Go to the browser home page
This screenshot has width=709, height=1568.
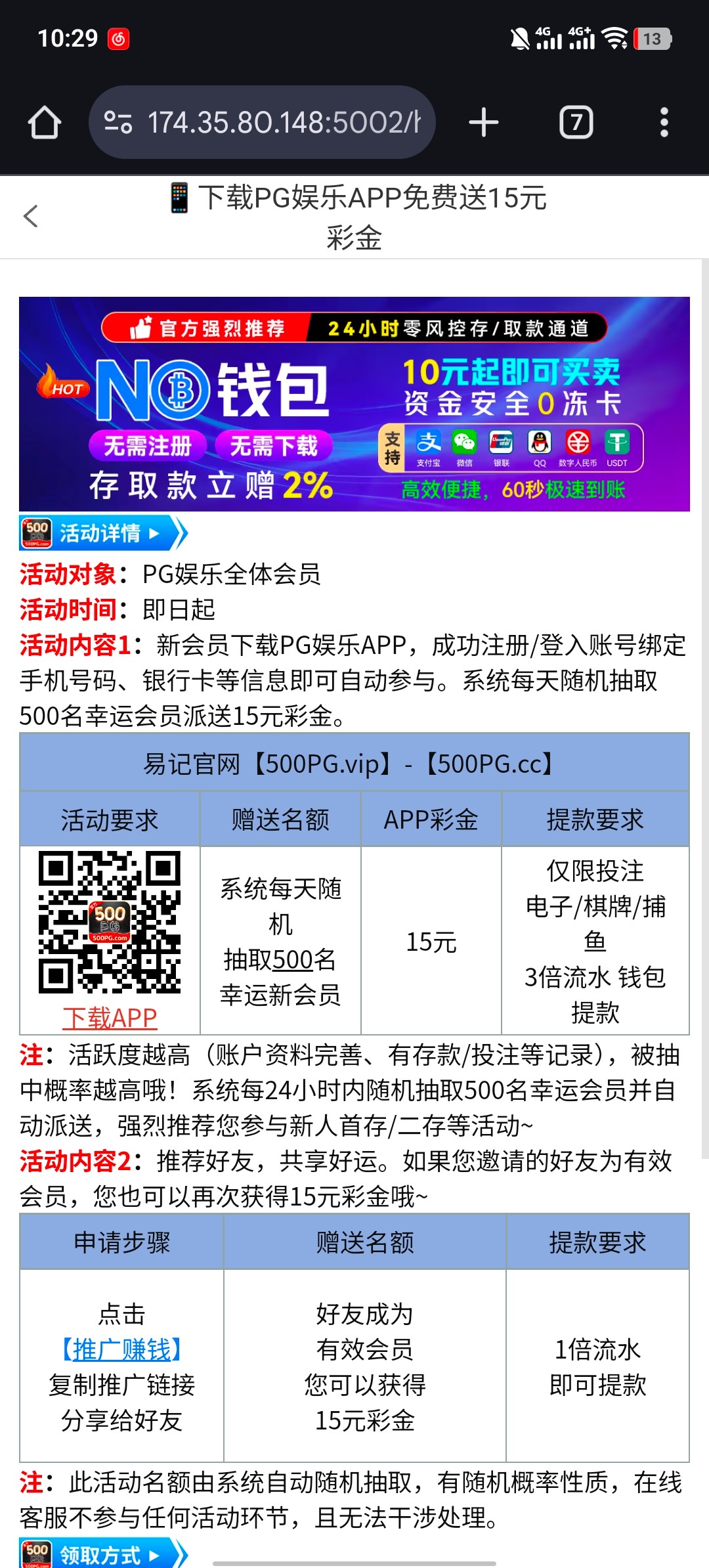point(45,123)
